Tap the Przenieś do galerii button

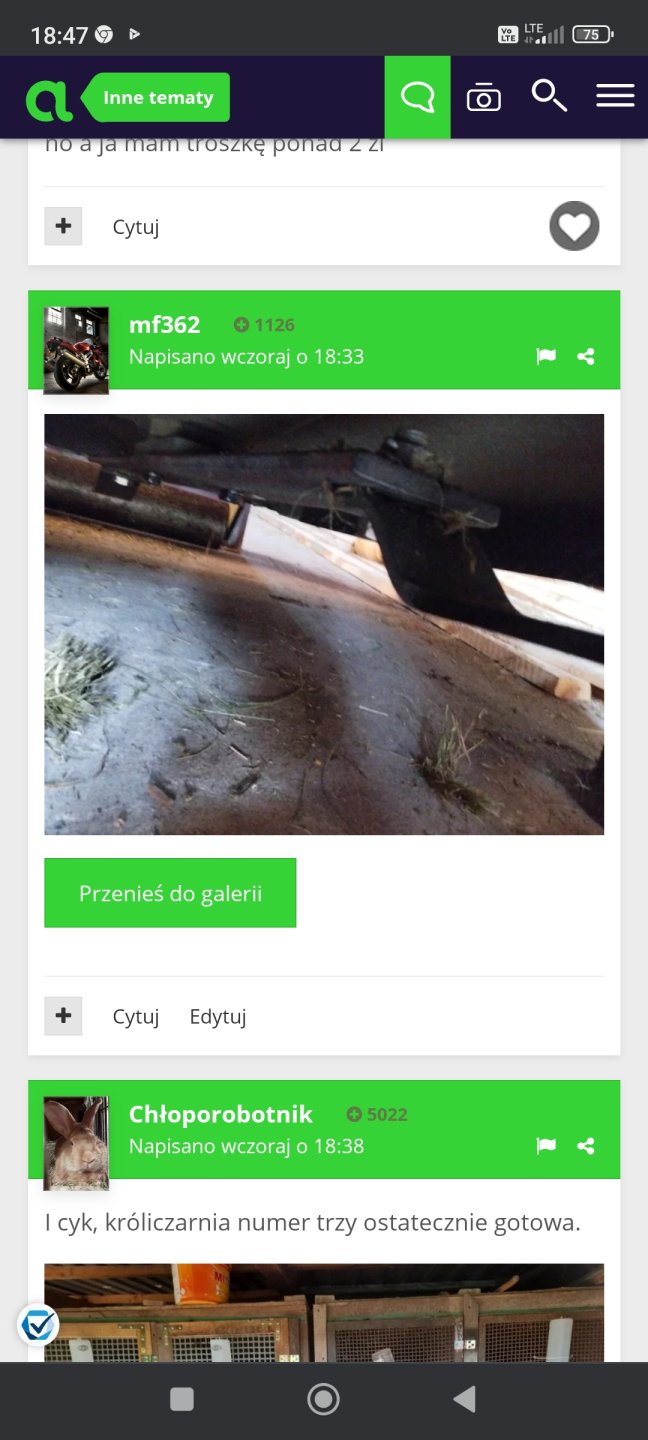170,893
